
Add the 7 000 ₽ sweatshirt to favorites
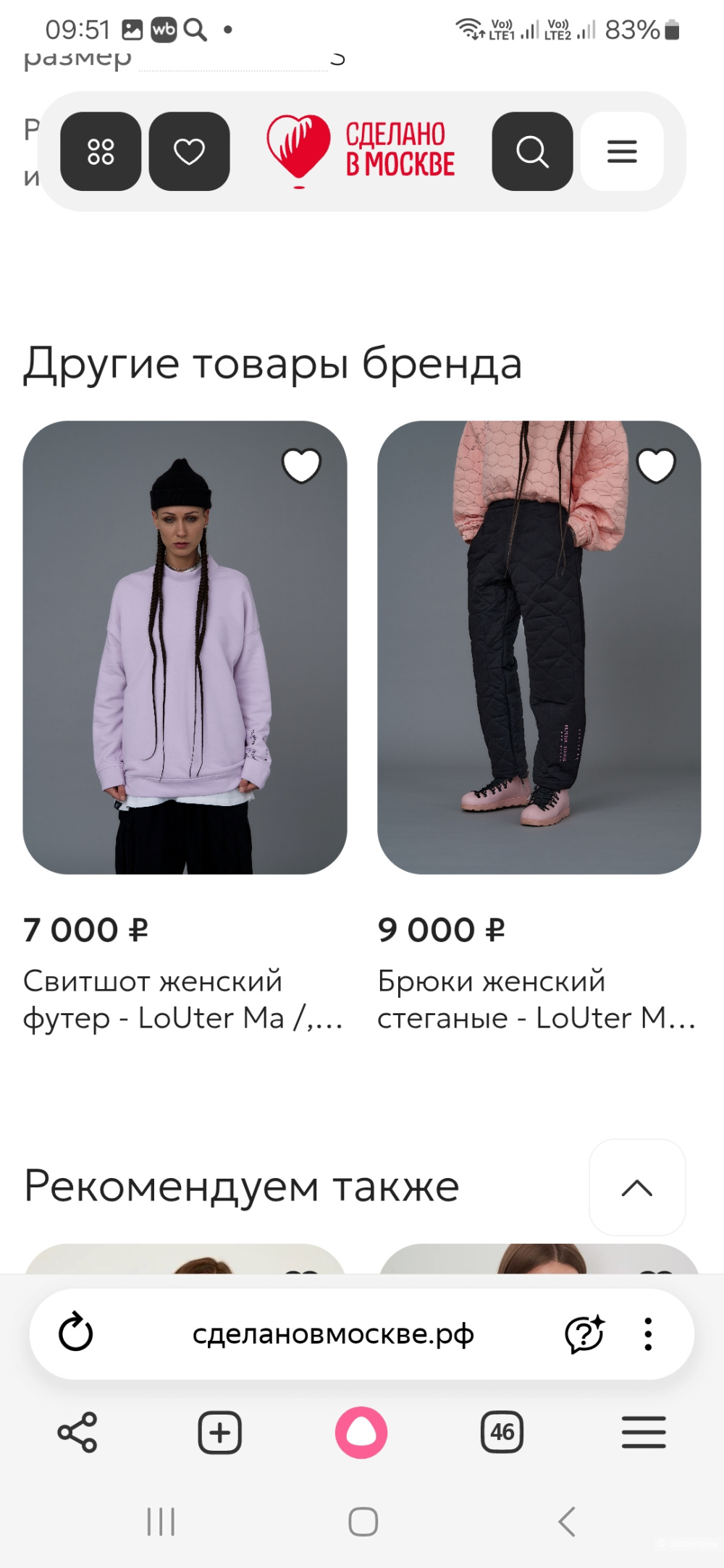[301, 465]
